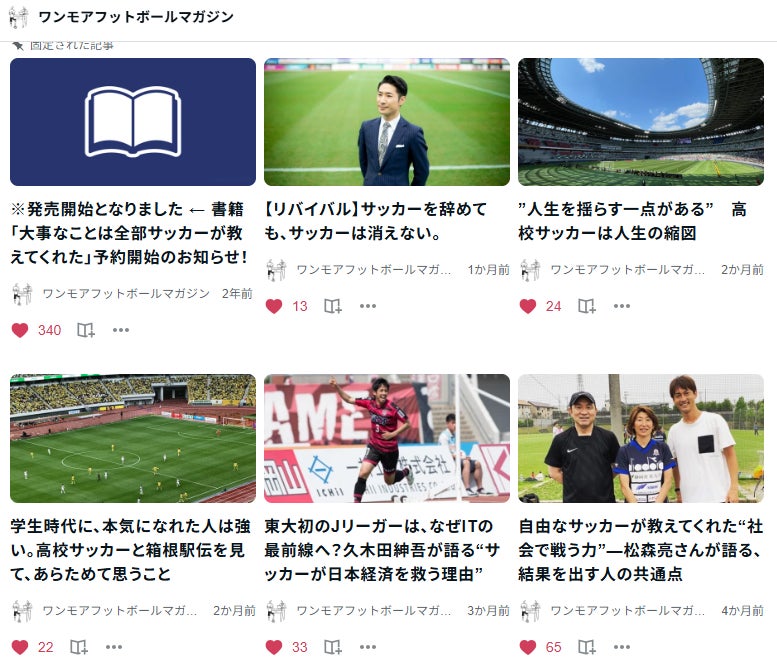777x660 pixels.
Task: Like the article with 65 likes
Action: pyautogui.click(x=528, y=647)
